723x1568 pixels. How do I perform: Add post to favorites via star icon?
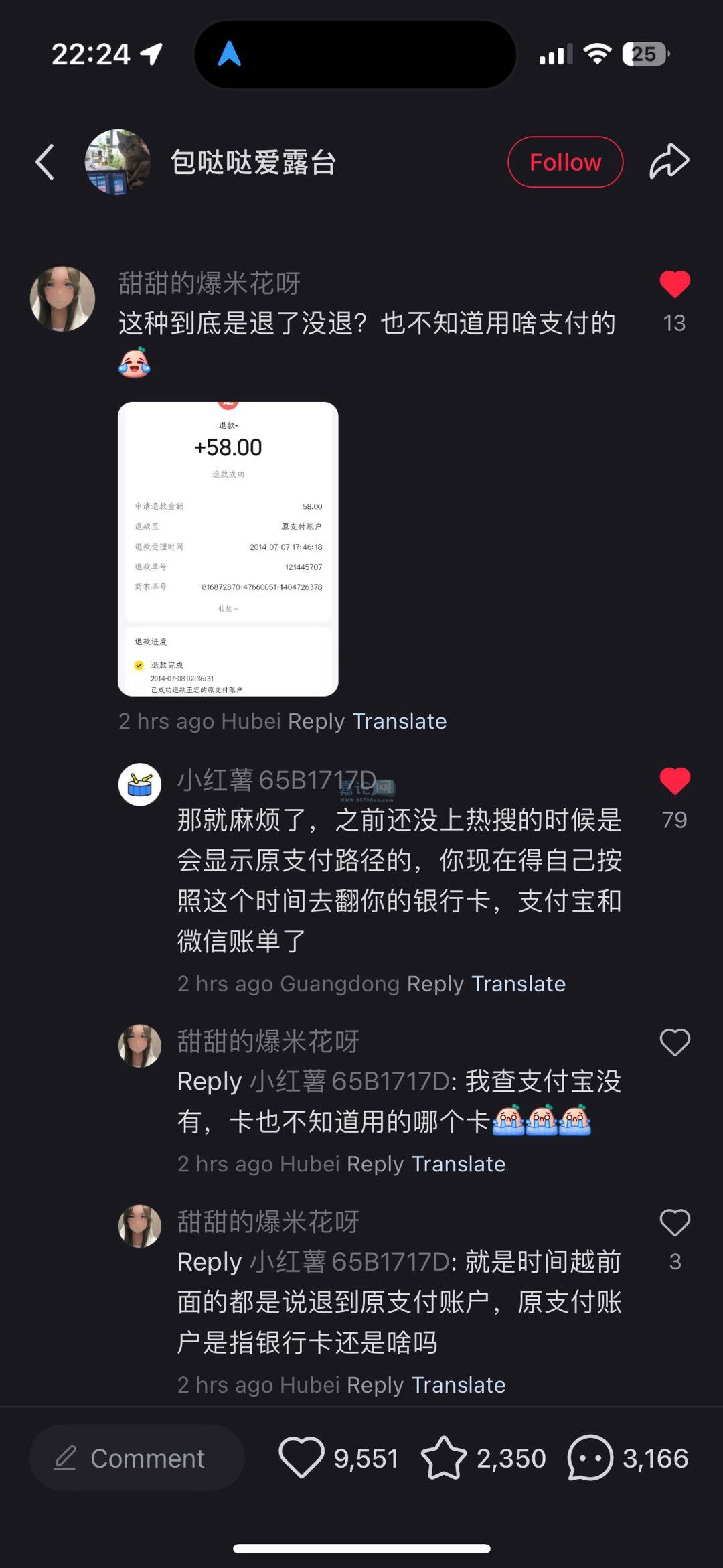coord(443,1457)
